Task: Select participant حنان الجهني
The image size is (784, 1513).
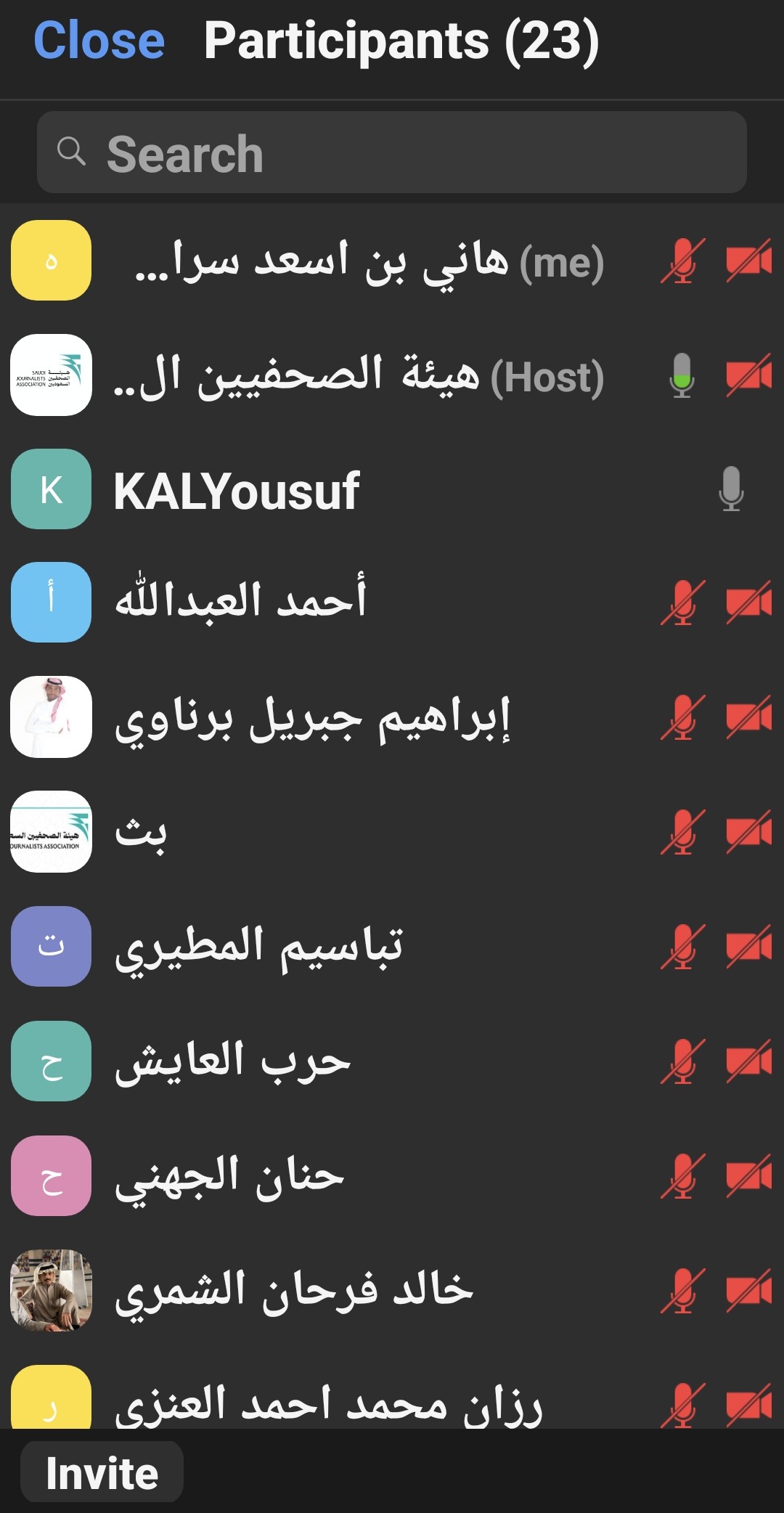Action: point(229,1176)
